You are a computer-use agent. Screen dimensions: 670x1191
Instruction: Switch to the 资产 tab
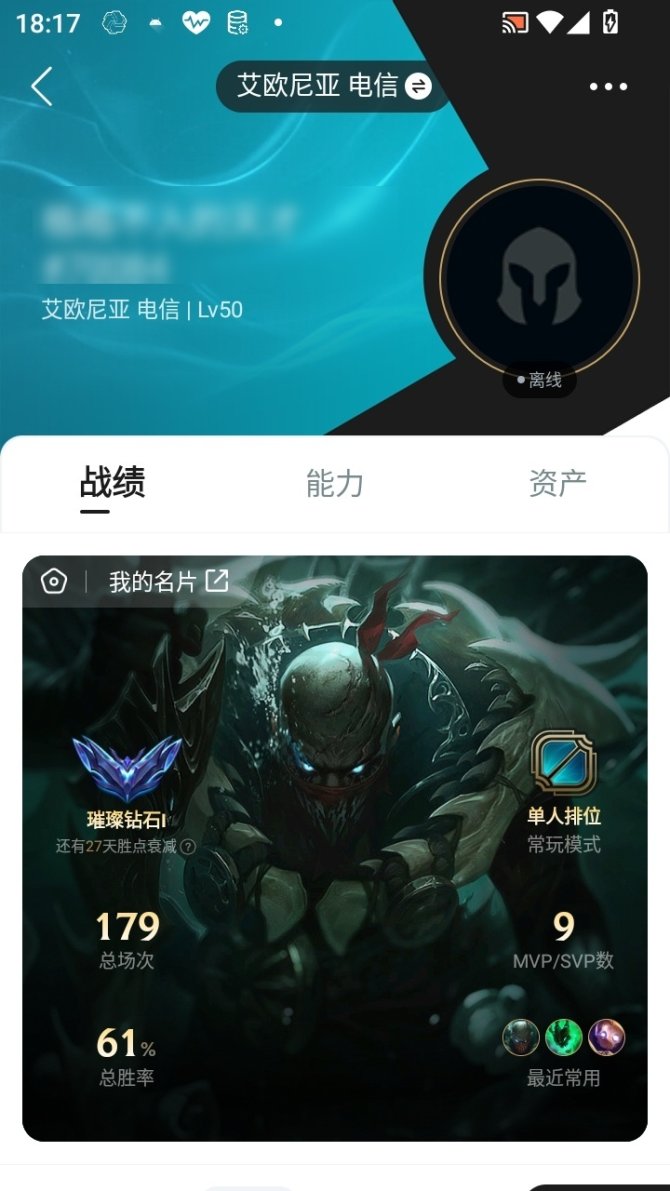(557, 483)
